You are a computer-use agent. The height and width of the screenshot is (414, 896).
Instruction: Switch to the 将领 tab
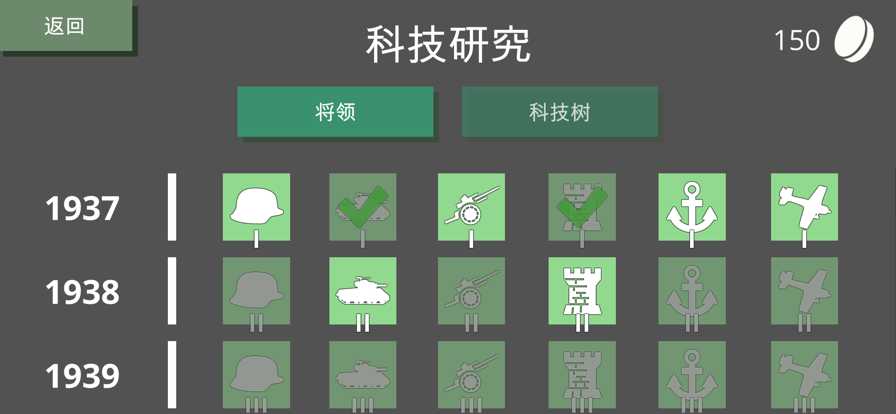coord(335,112)
